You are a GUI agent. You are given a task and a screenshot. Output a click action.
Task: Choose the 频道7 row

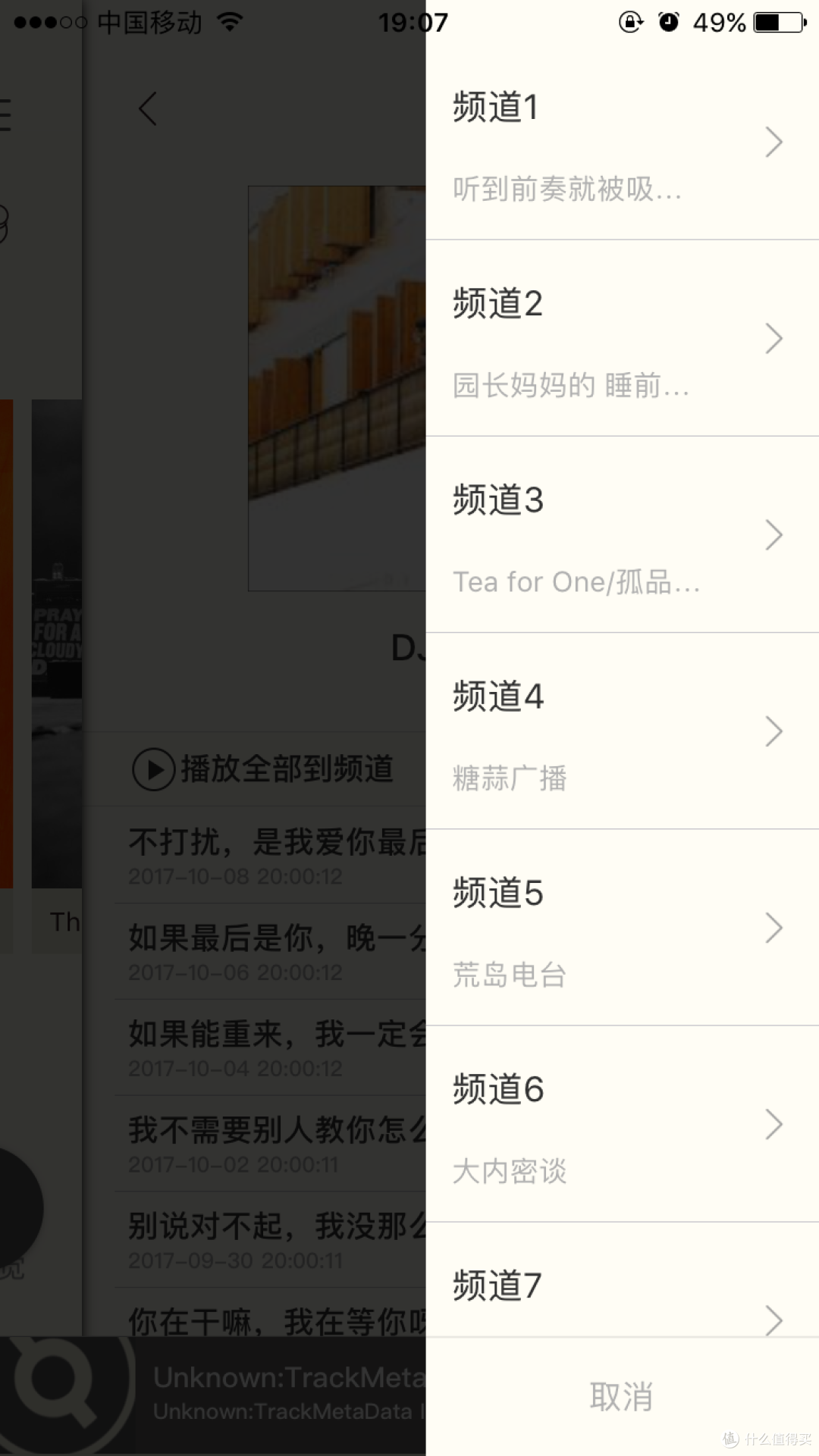click(x=622, y=1279)
